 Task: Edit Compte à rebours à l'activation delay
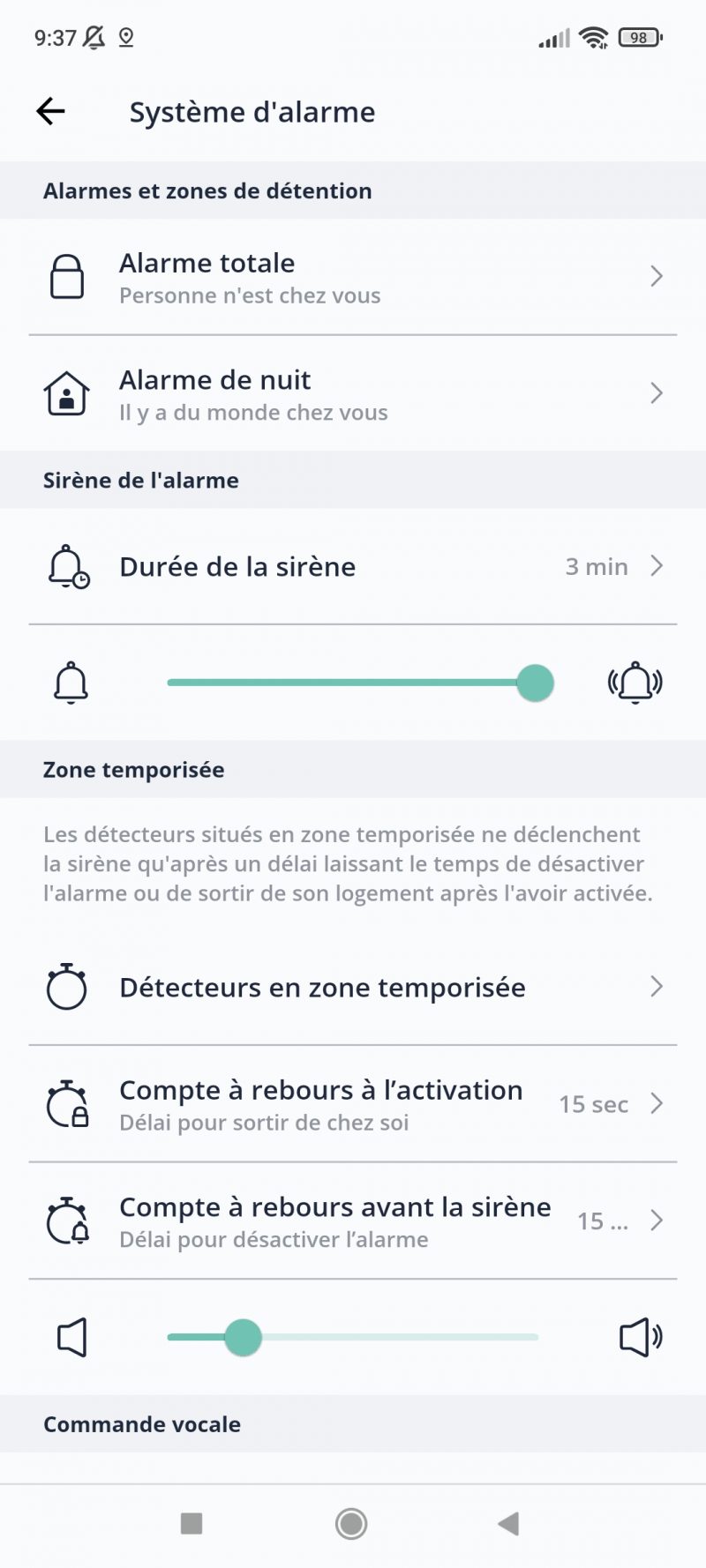click(353, 1104)
